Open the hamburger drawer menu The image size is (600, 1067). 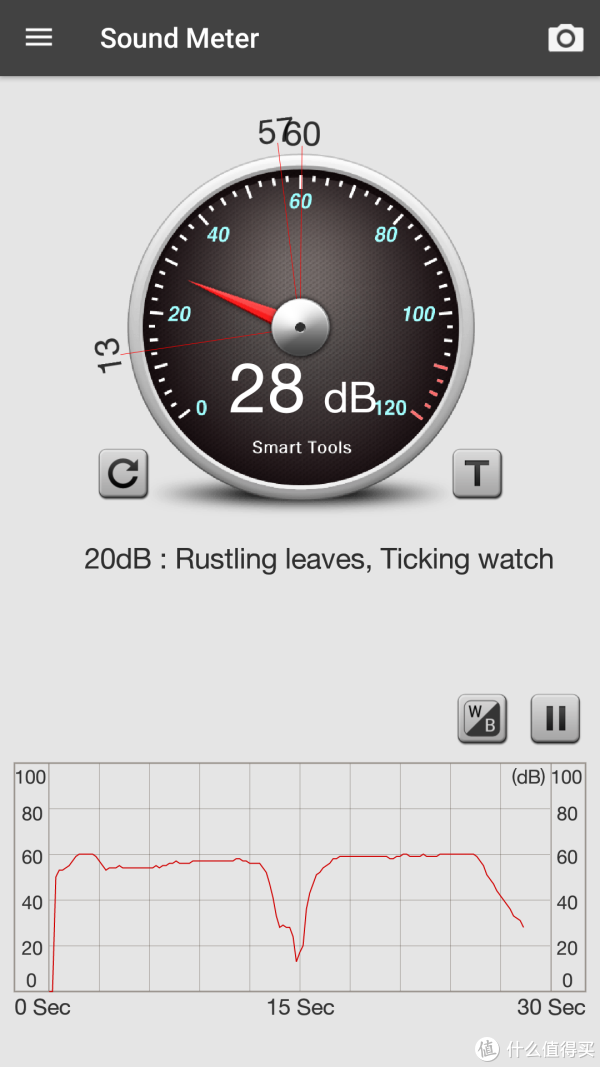39,38
